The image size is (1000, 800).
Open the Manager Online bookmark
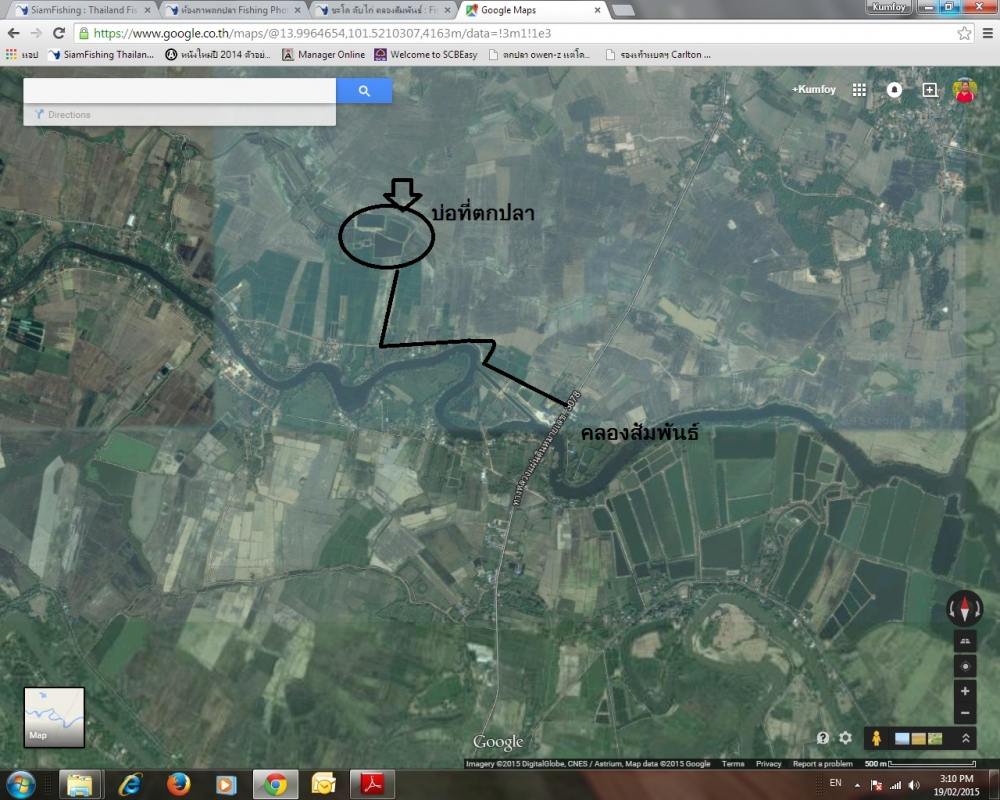324,55
